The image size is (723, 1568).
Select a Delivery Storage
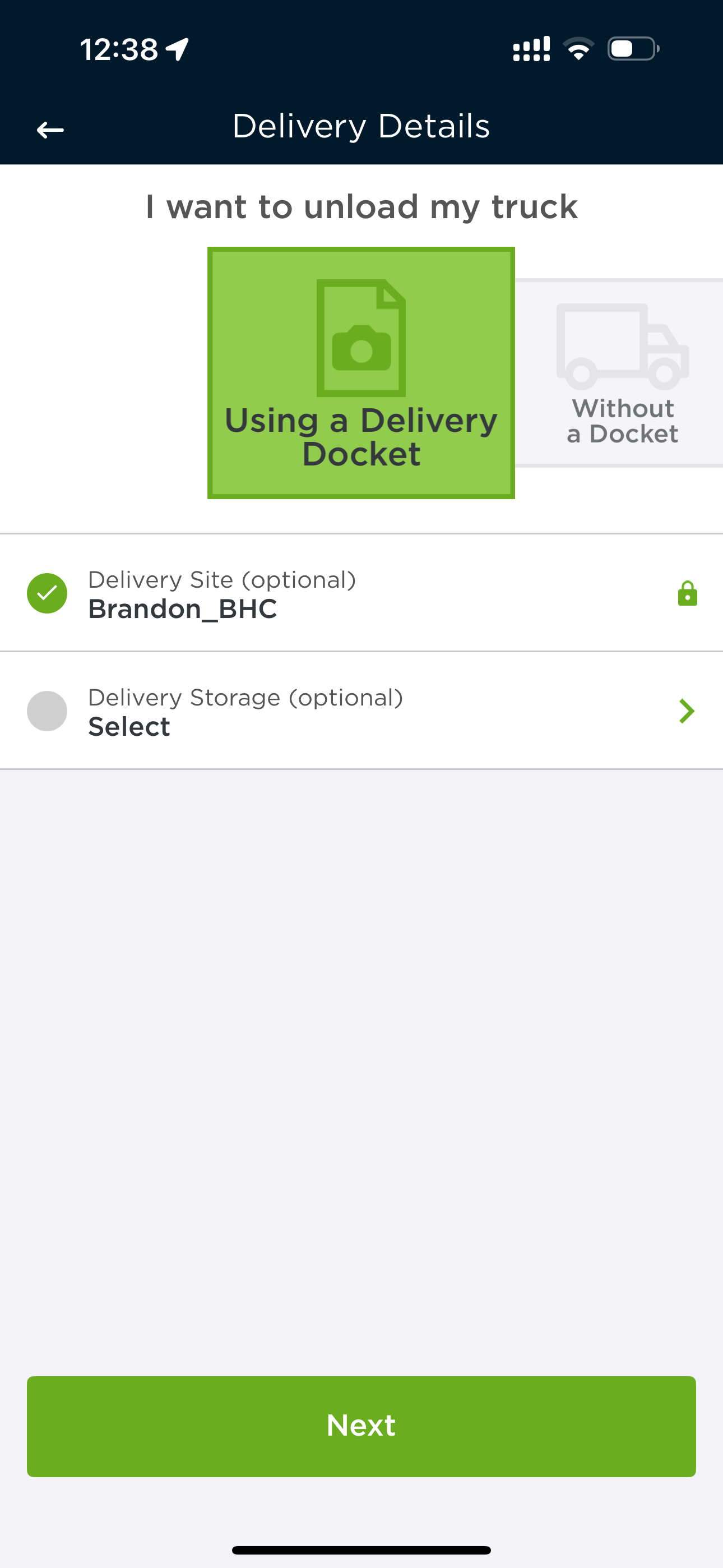click(361, 711)
